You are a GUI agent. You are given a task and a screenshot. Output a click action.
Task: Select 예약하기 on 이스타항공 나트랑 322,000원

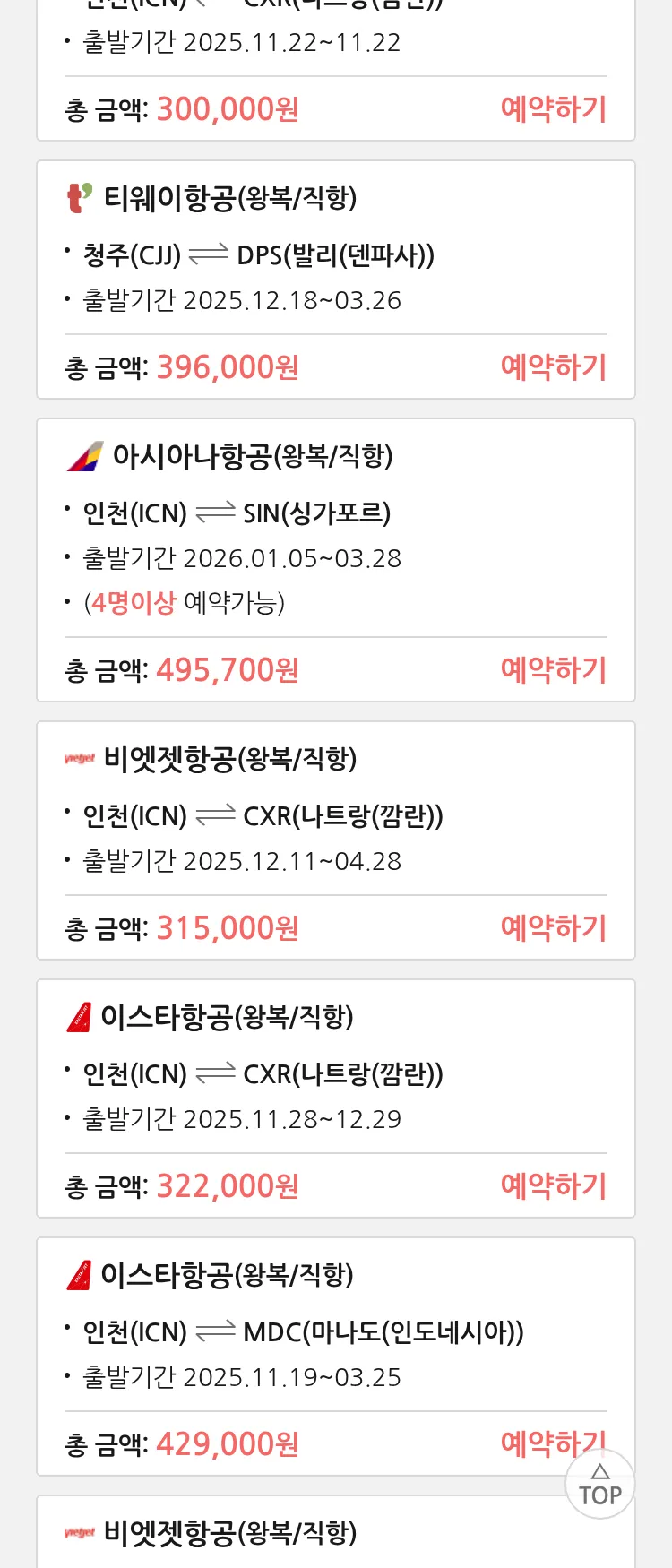pyautogui.click(x=553, y=1186)
